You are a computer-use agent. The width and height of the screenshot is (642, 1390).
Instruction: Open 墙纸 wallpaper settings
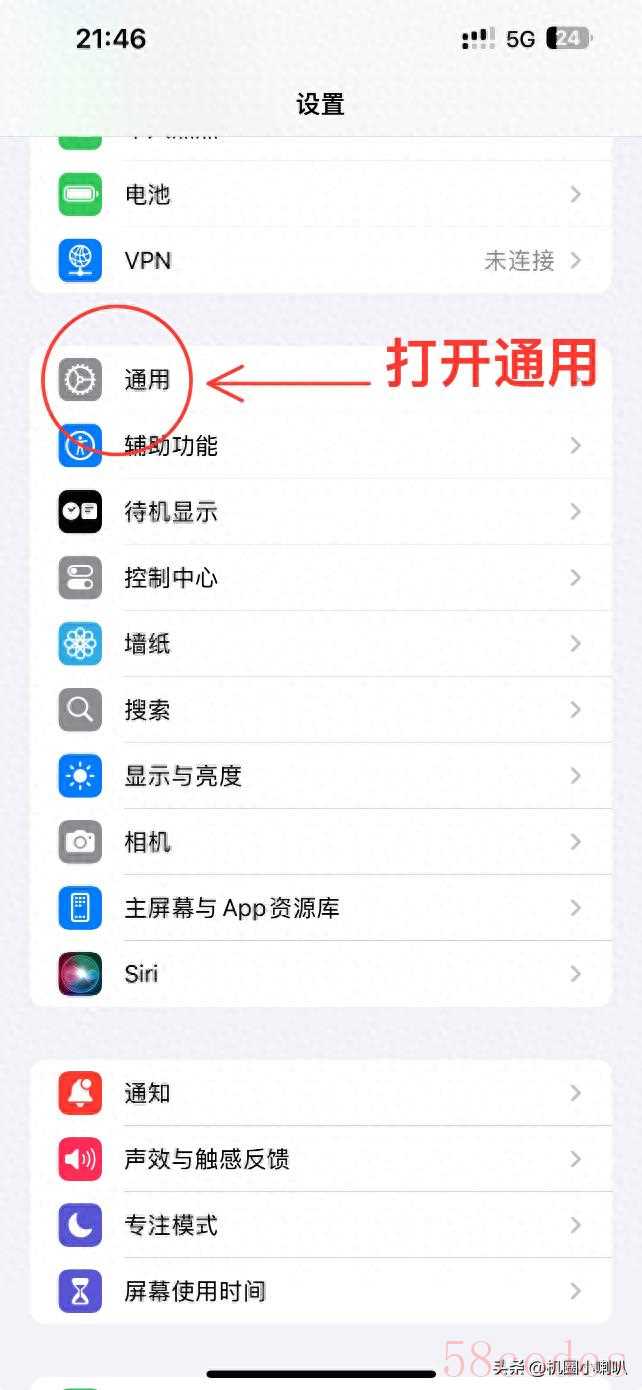pos(320,643)
